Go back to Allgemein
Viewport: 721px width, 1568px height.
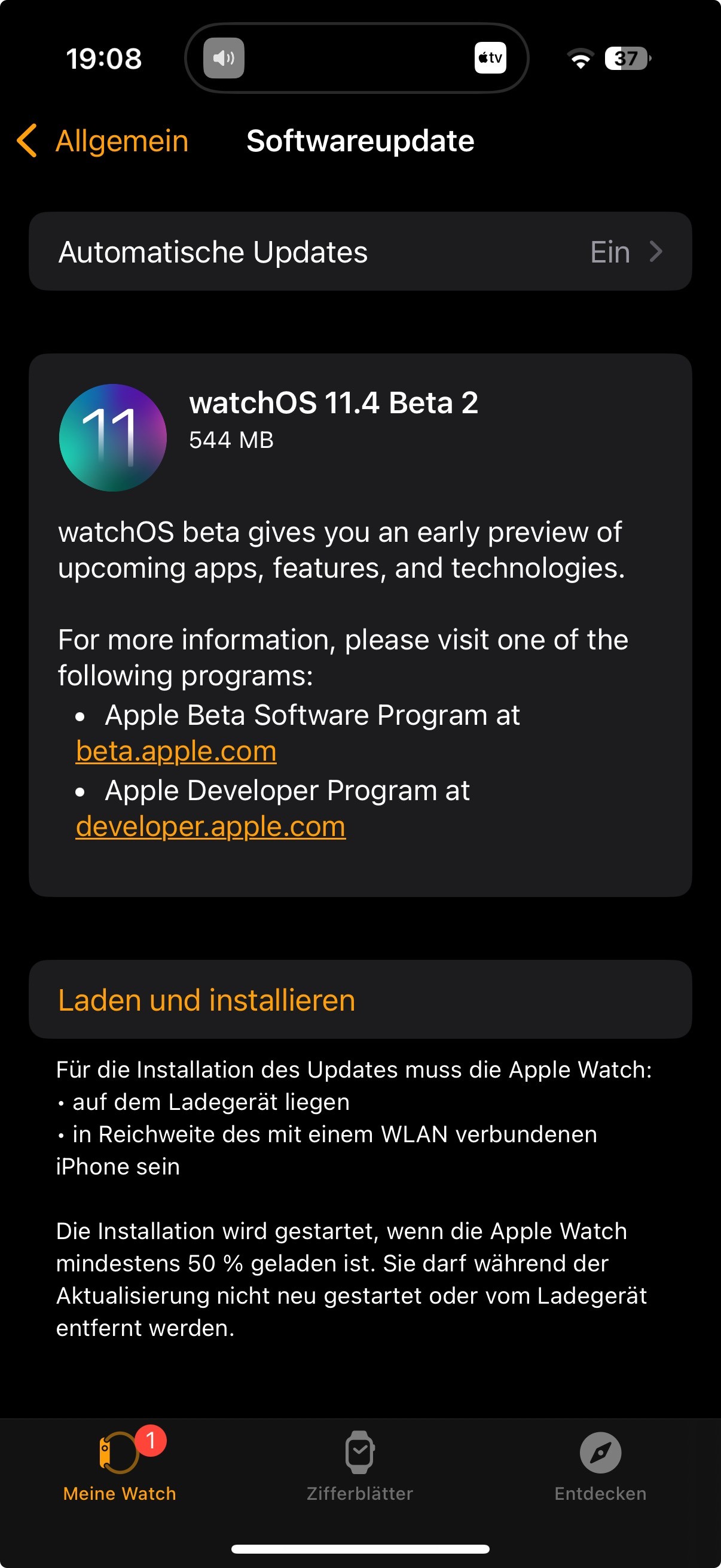click(102, 141)
